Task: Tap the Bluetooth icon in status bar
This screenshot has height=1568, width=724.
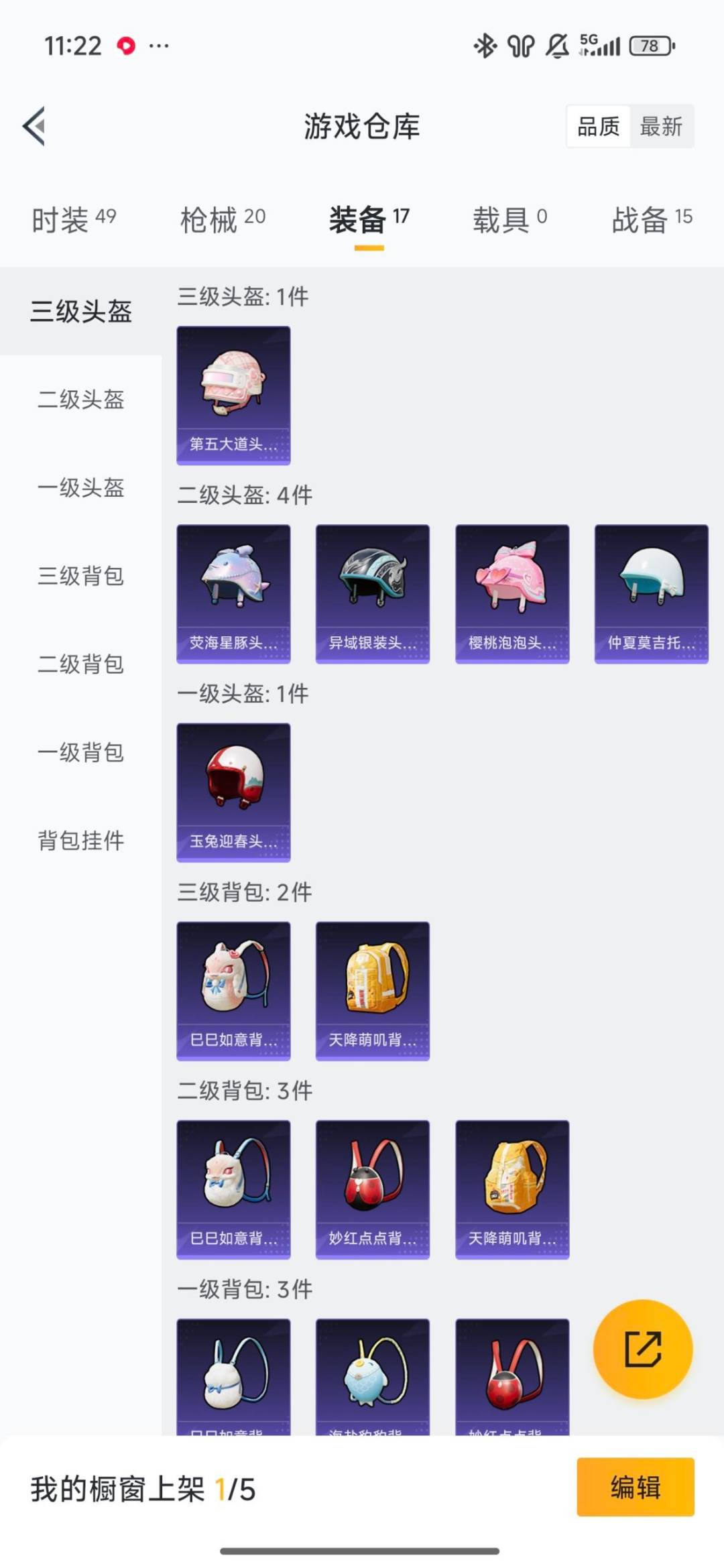Action: point(484,46)
